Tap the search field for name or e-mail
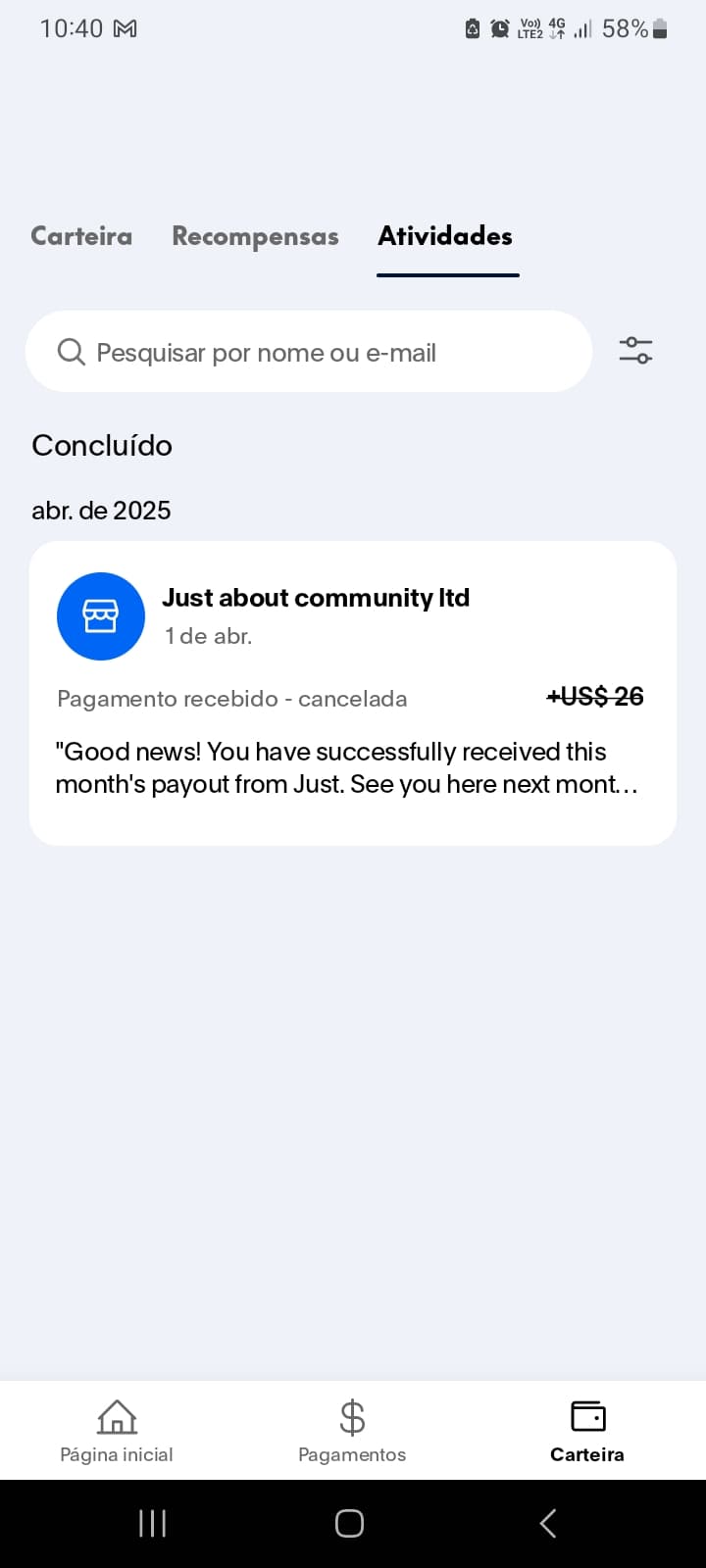Viewport: 706px width, 1568px height. pyautogui.click(x=309, y=352)
